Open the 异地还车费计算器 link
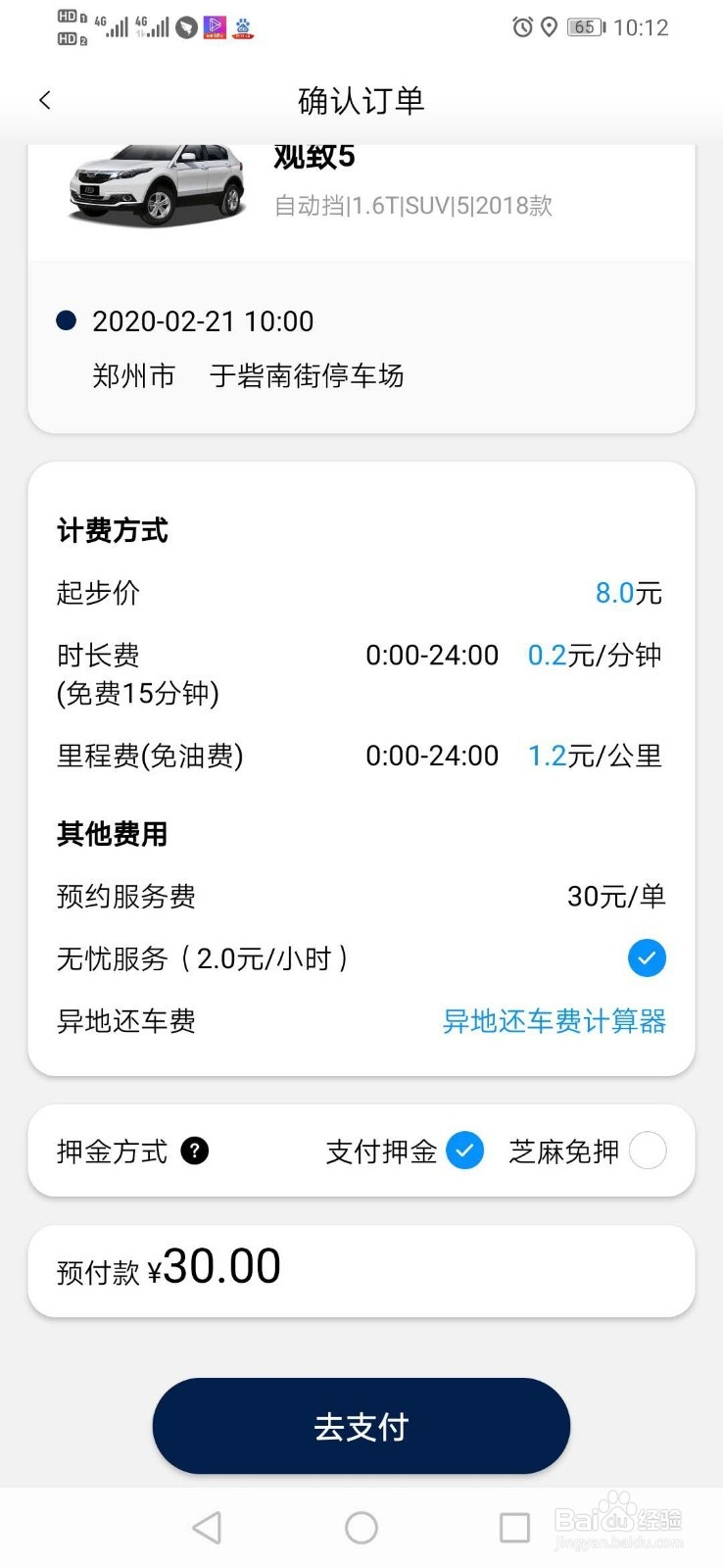Image resolution: width=723 pixels, height=1568 pixels. 554,1021
